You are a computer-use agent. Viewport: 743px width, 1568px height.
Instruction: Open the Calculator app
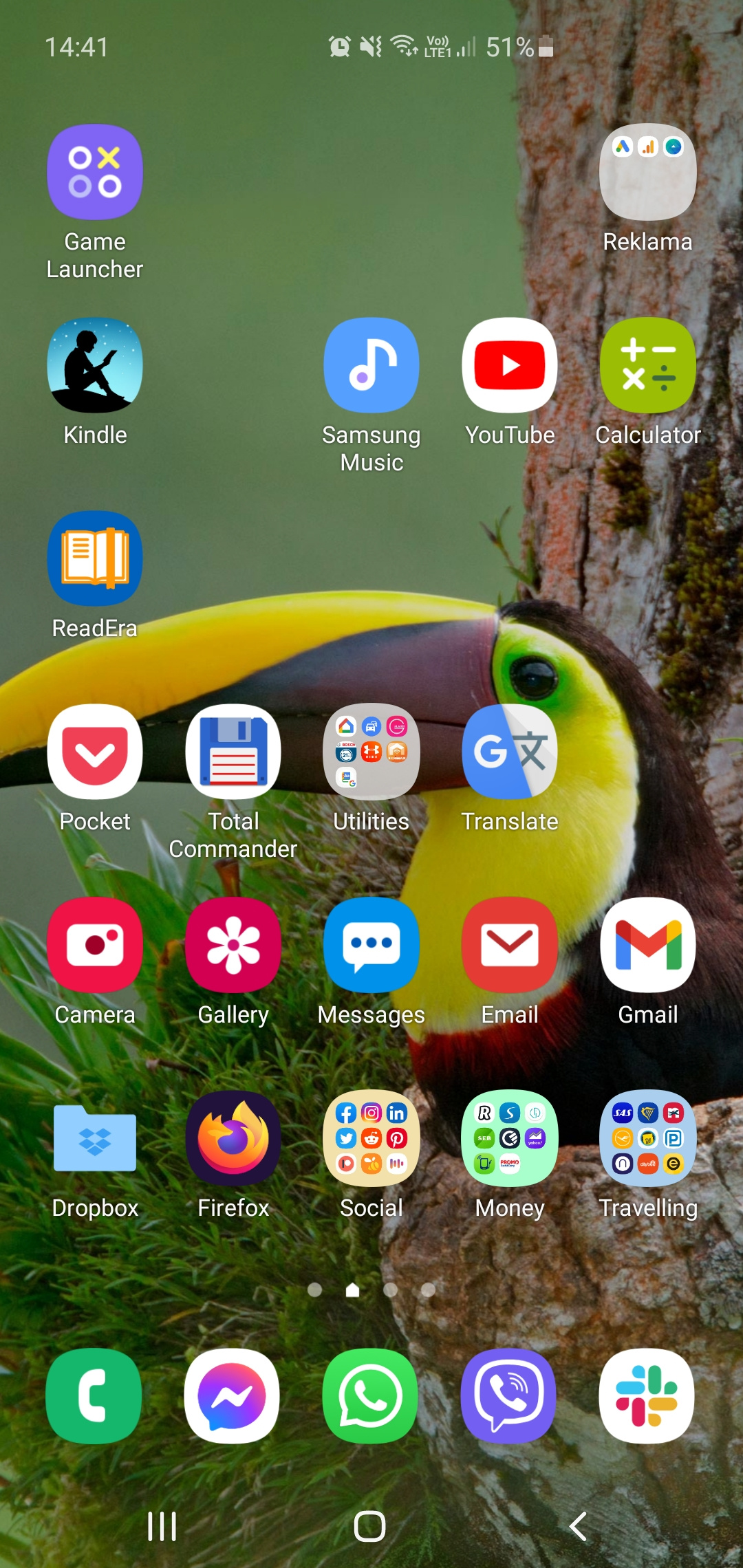(x=647, y=365)
